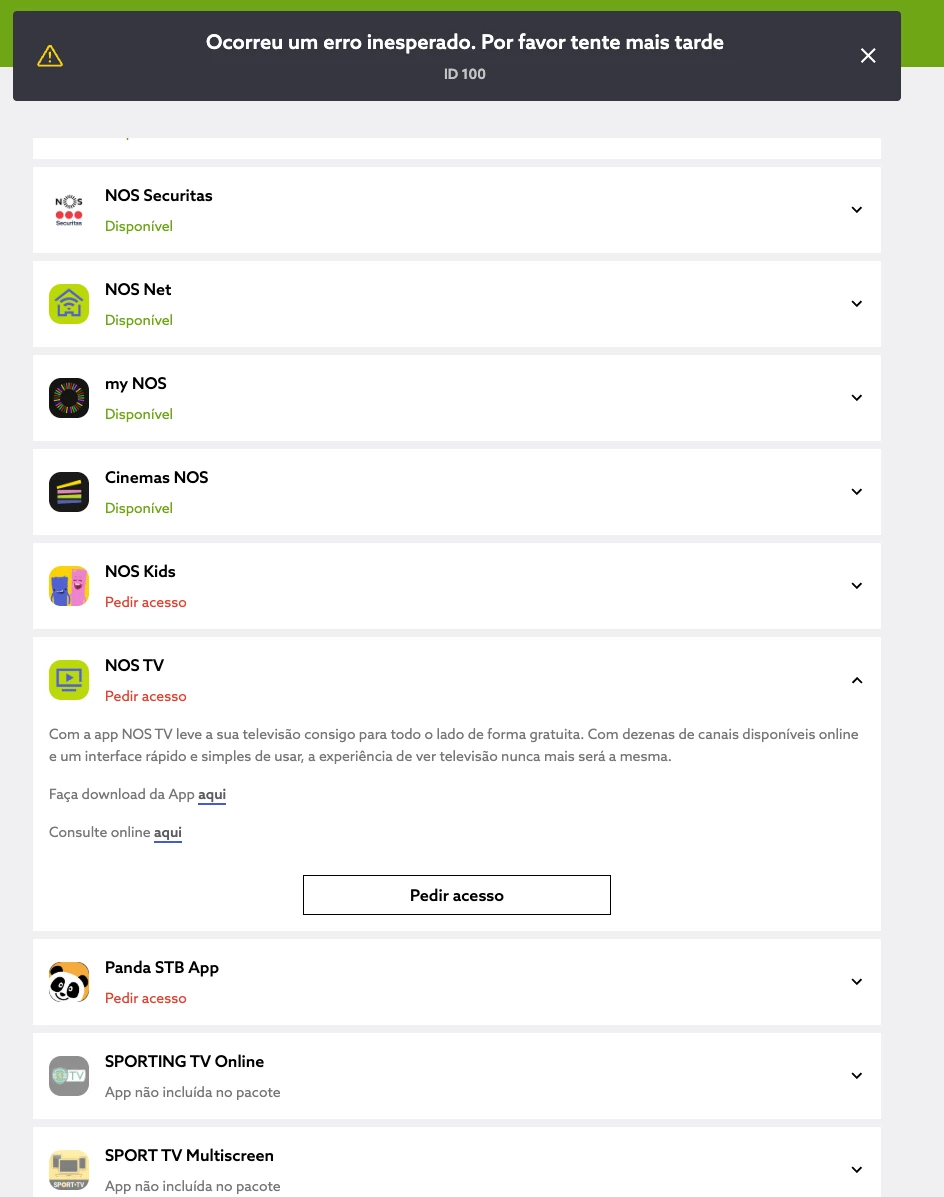Viewport: 944px width, 1197px height.
Task: Open the 'aqui' link for Consulte online
Action: (168, 833)
